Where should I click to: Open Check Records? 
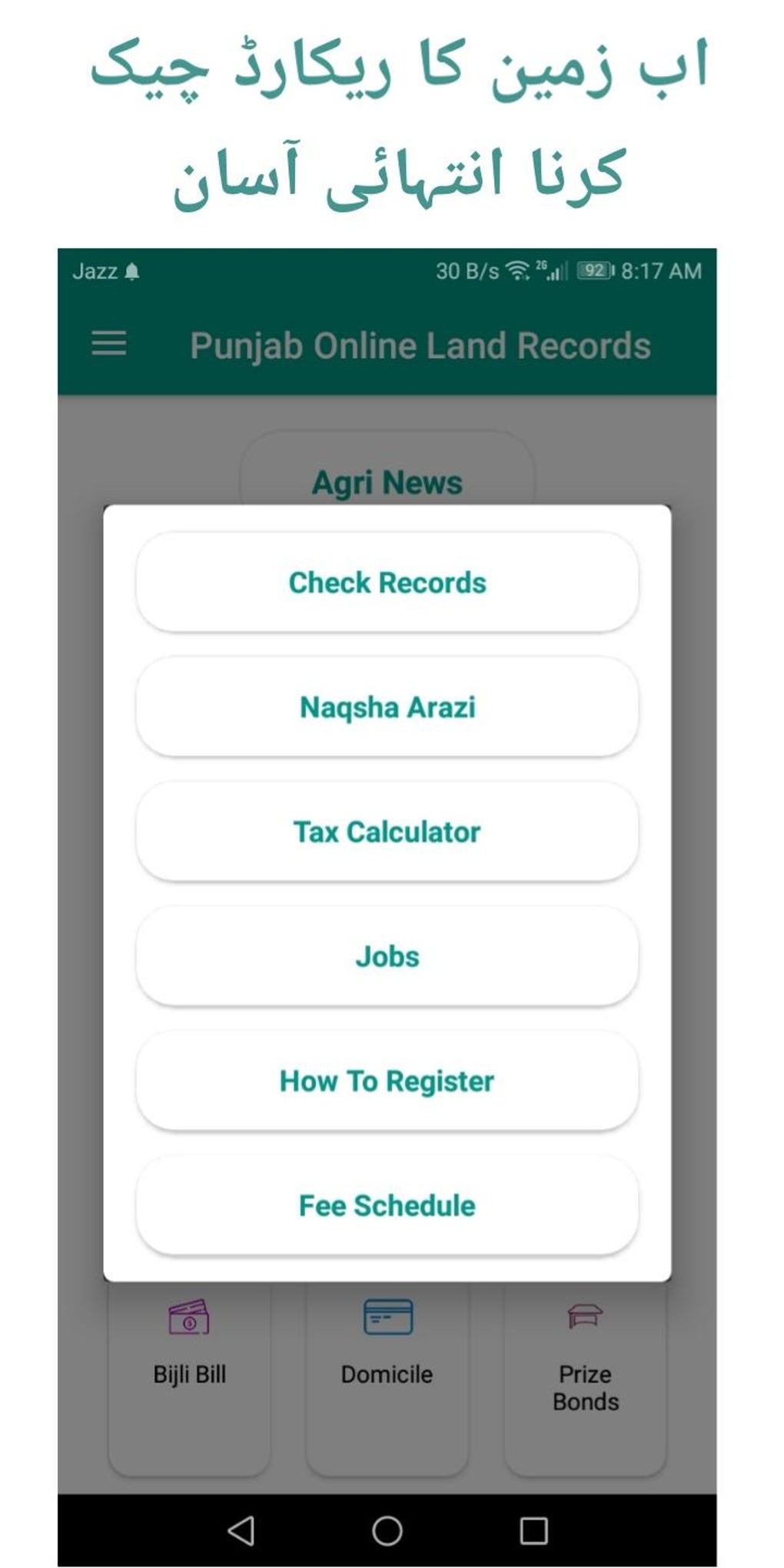(x=387, y=583)
